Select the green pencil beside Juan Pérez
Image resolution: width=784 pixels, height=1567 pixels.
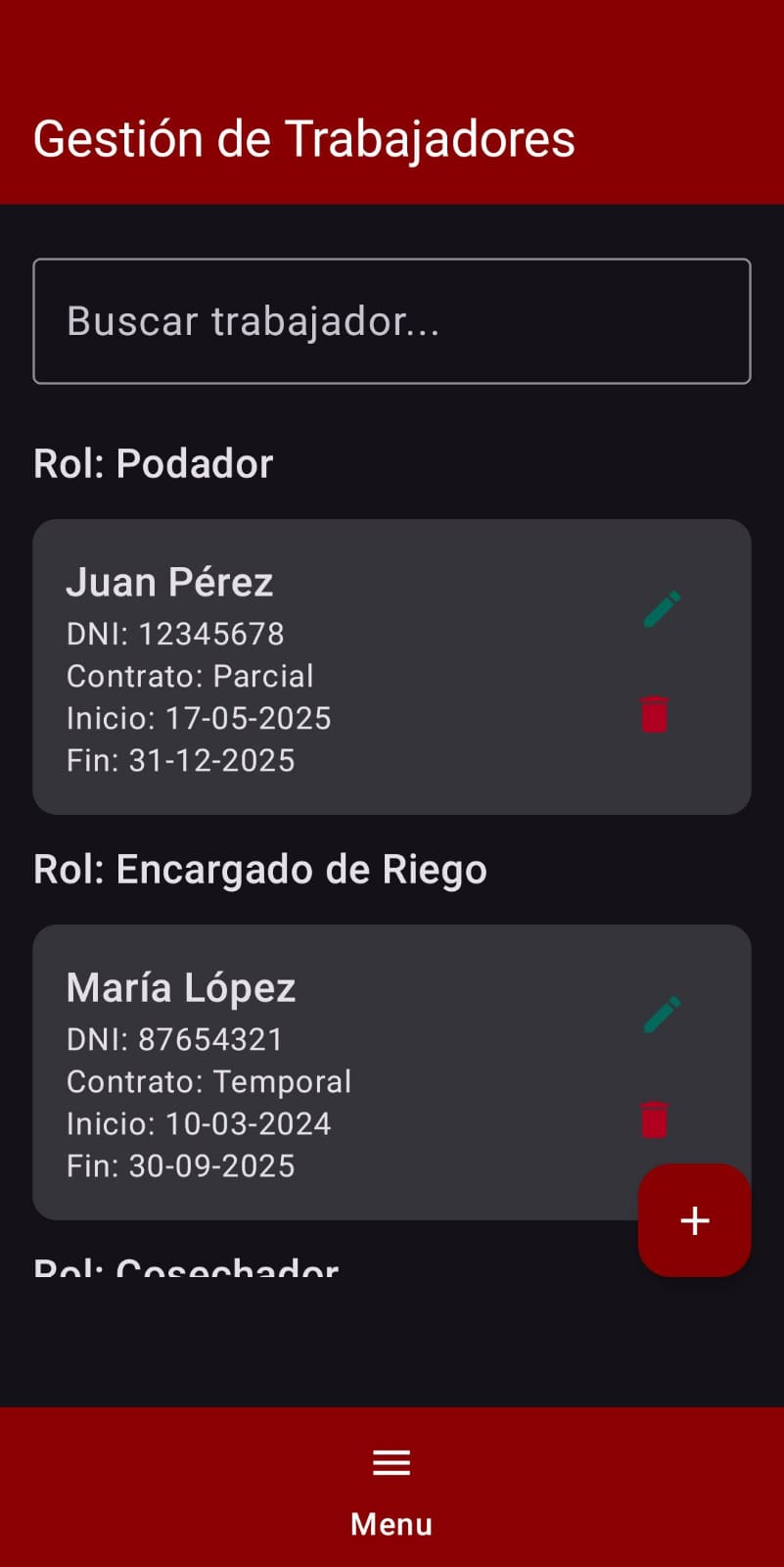point(660,607)
